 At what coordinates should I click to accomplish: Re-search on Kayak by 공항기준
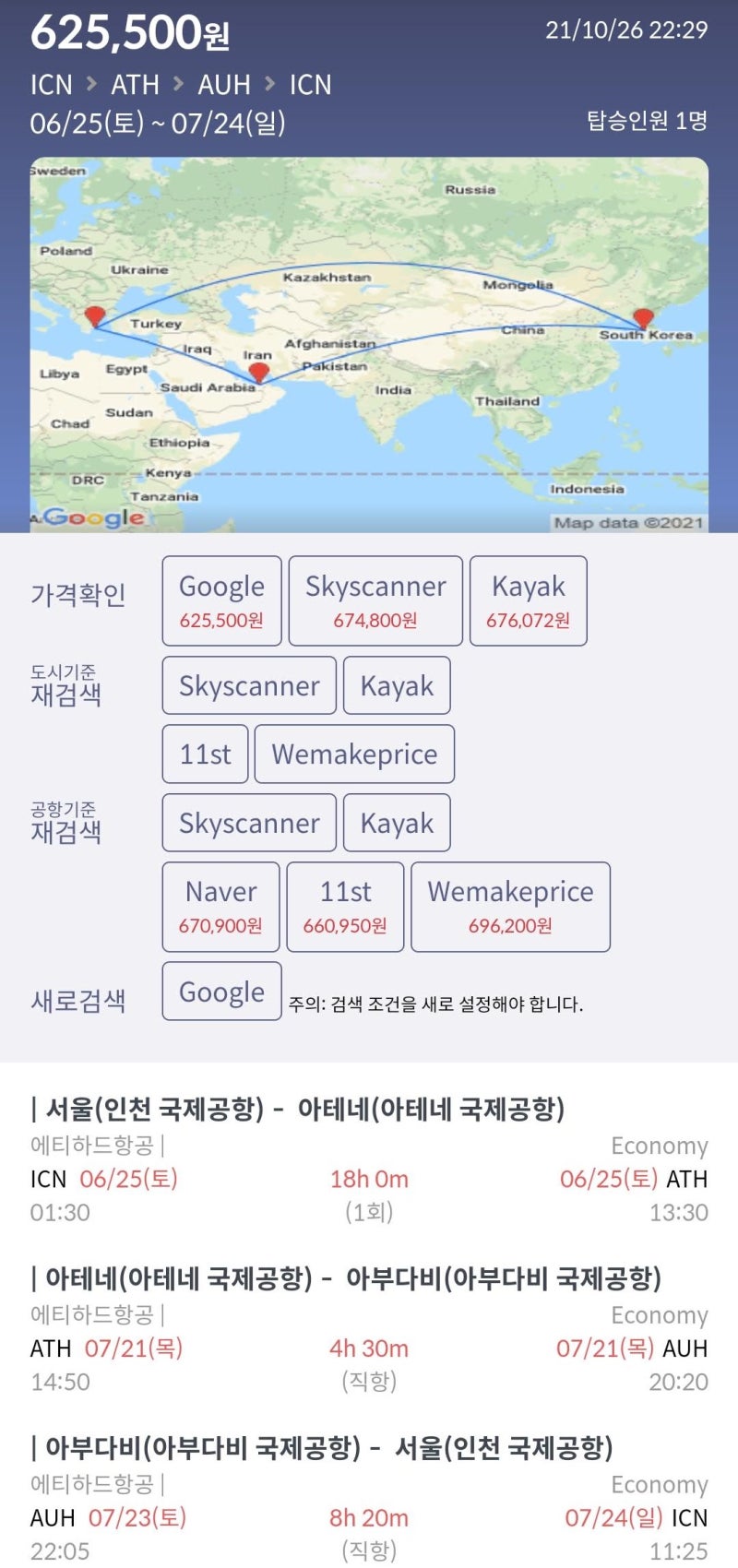coord(397,823)
